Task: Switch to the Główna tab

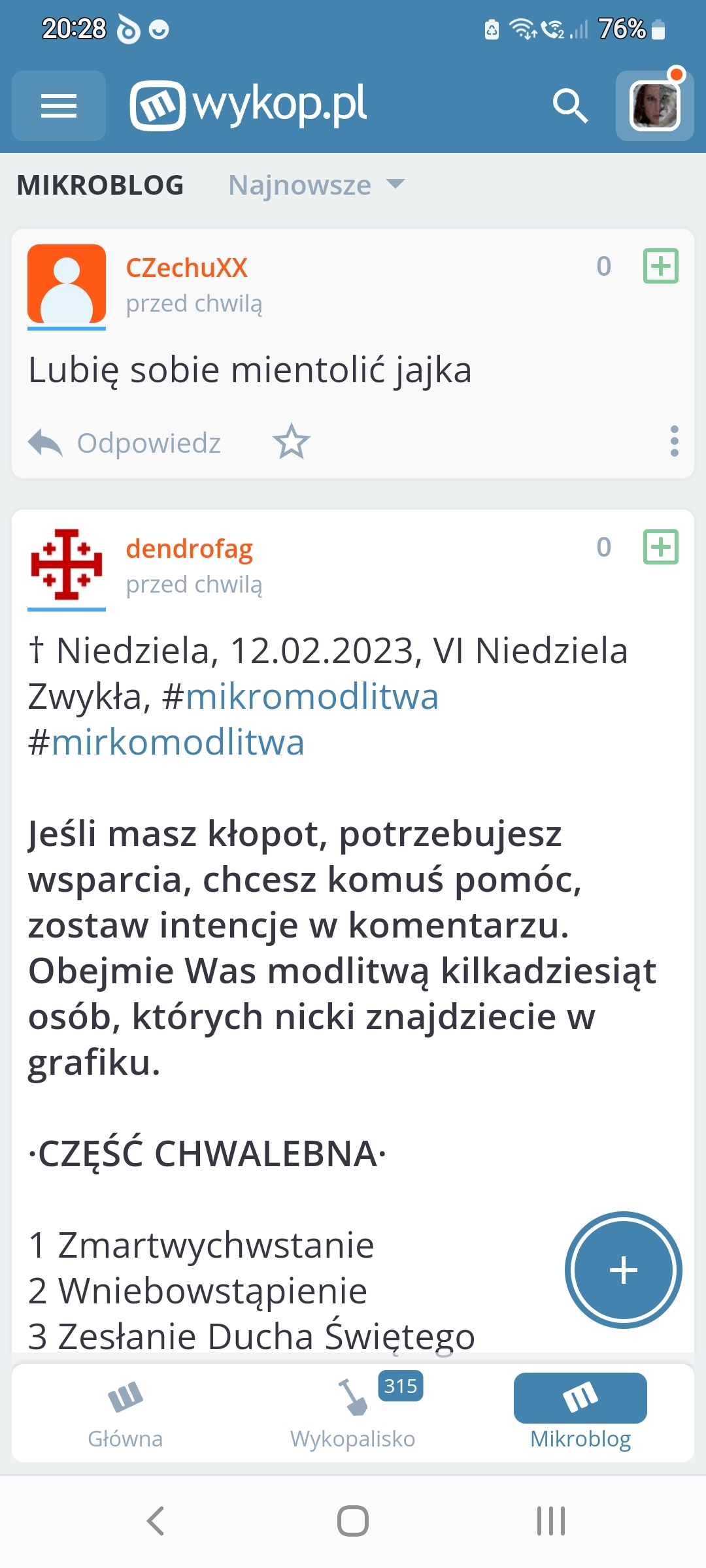Action: pos(125,1414)
